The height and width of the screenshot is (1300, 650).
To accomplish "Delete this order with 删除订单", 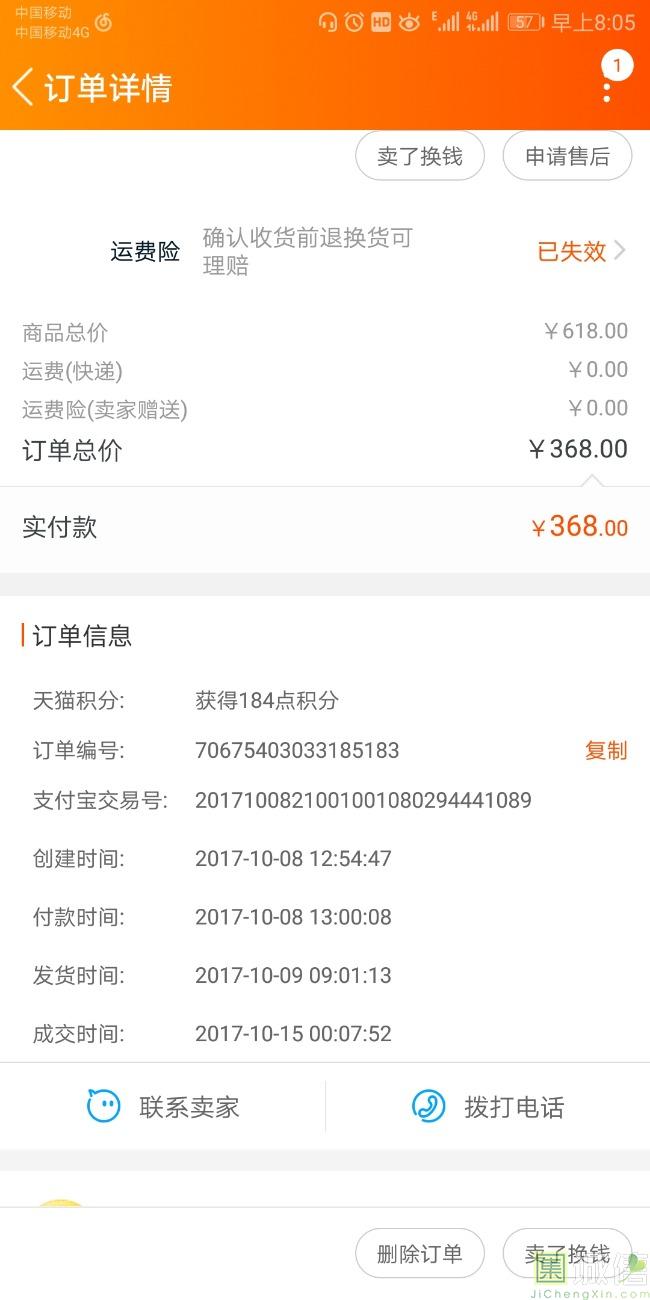I will [420, 1254].
